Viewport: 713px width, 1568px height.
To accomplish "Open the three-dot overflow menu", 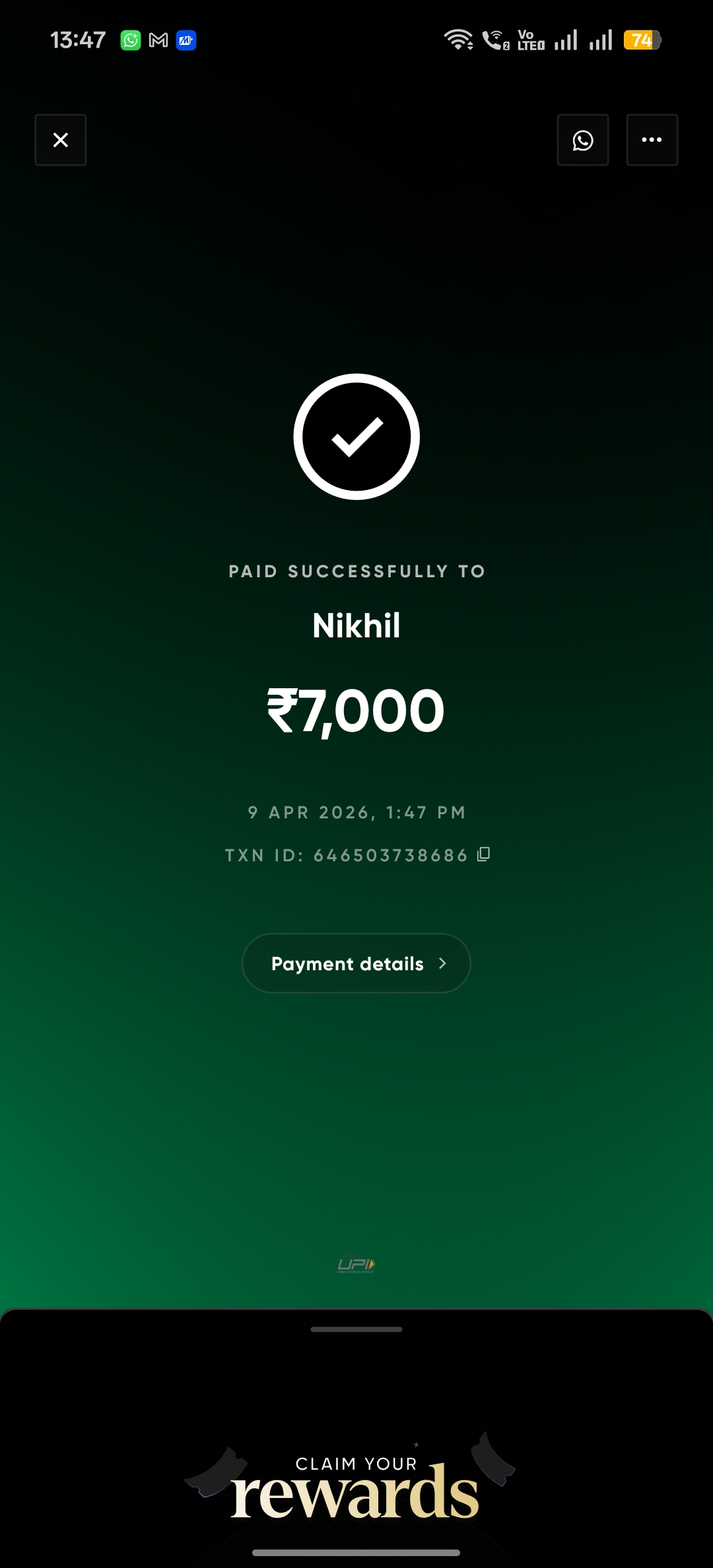I will pyautogui.click(x=652, y=140).
